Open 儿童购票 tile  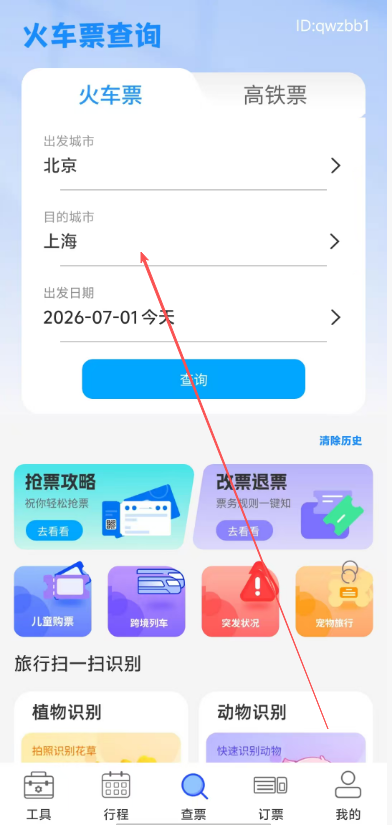click(x=53, y=600)
